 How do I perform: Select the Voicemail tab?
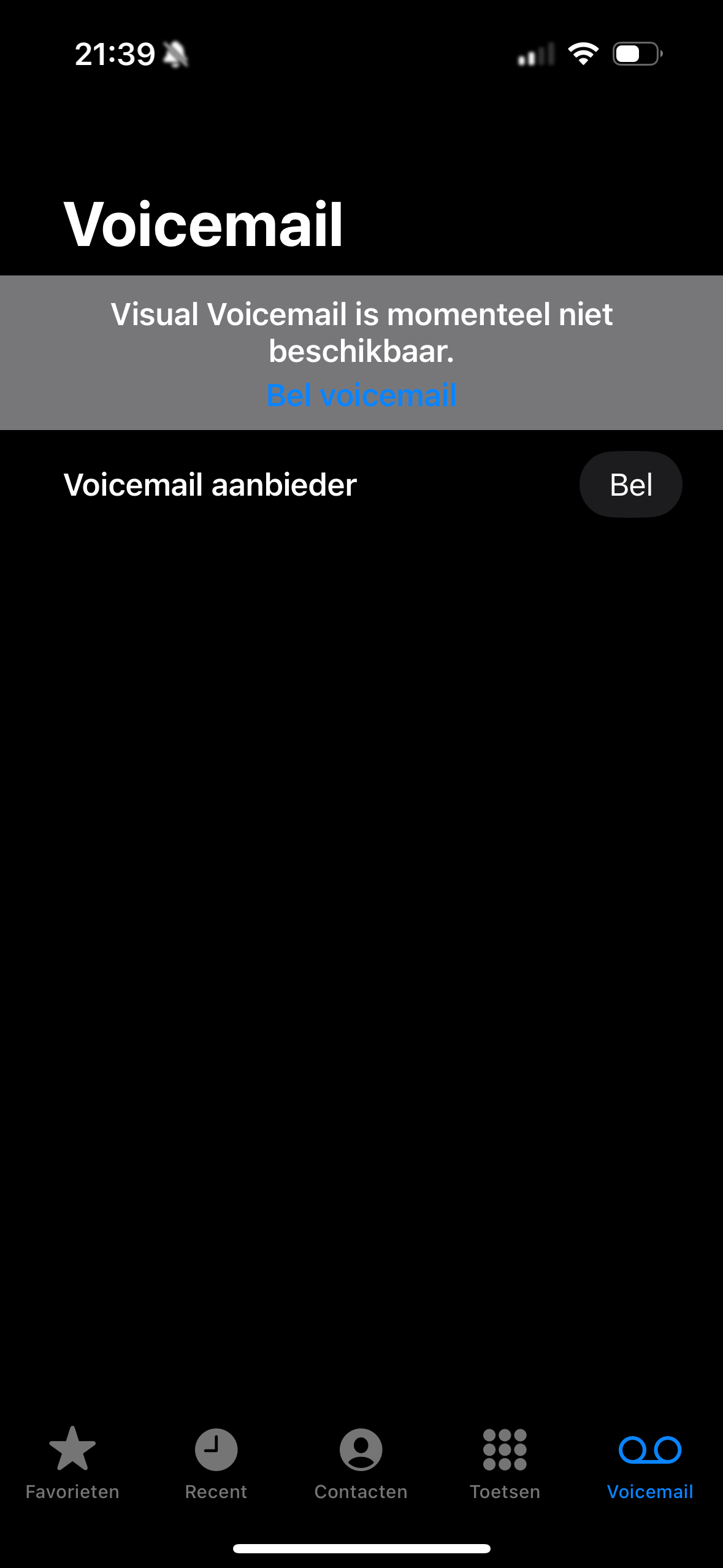[x=649, y=1462]
